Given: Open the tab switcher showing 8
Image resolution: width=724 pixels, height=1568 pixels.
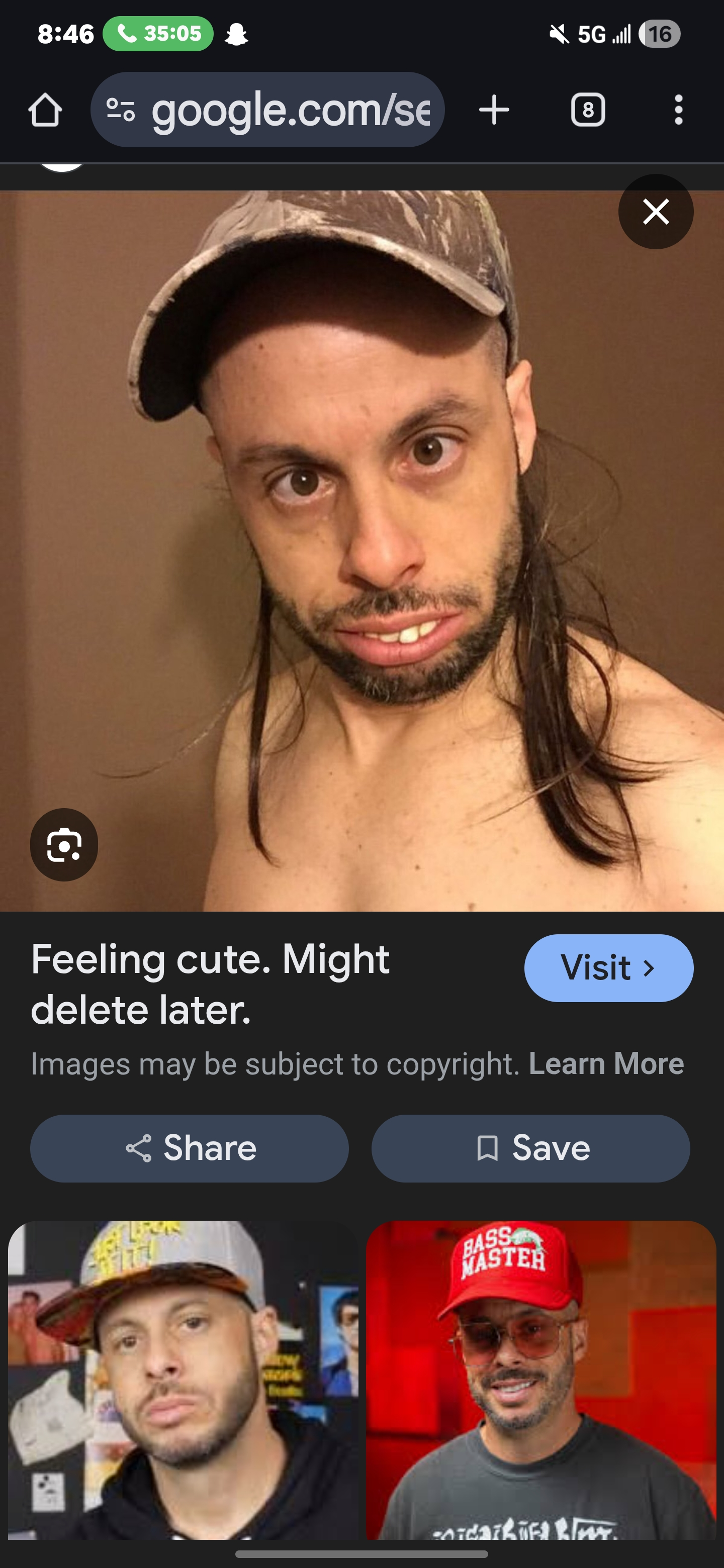Looking at the screenshot, I should click(x=588, y=110).
